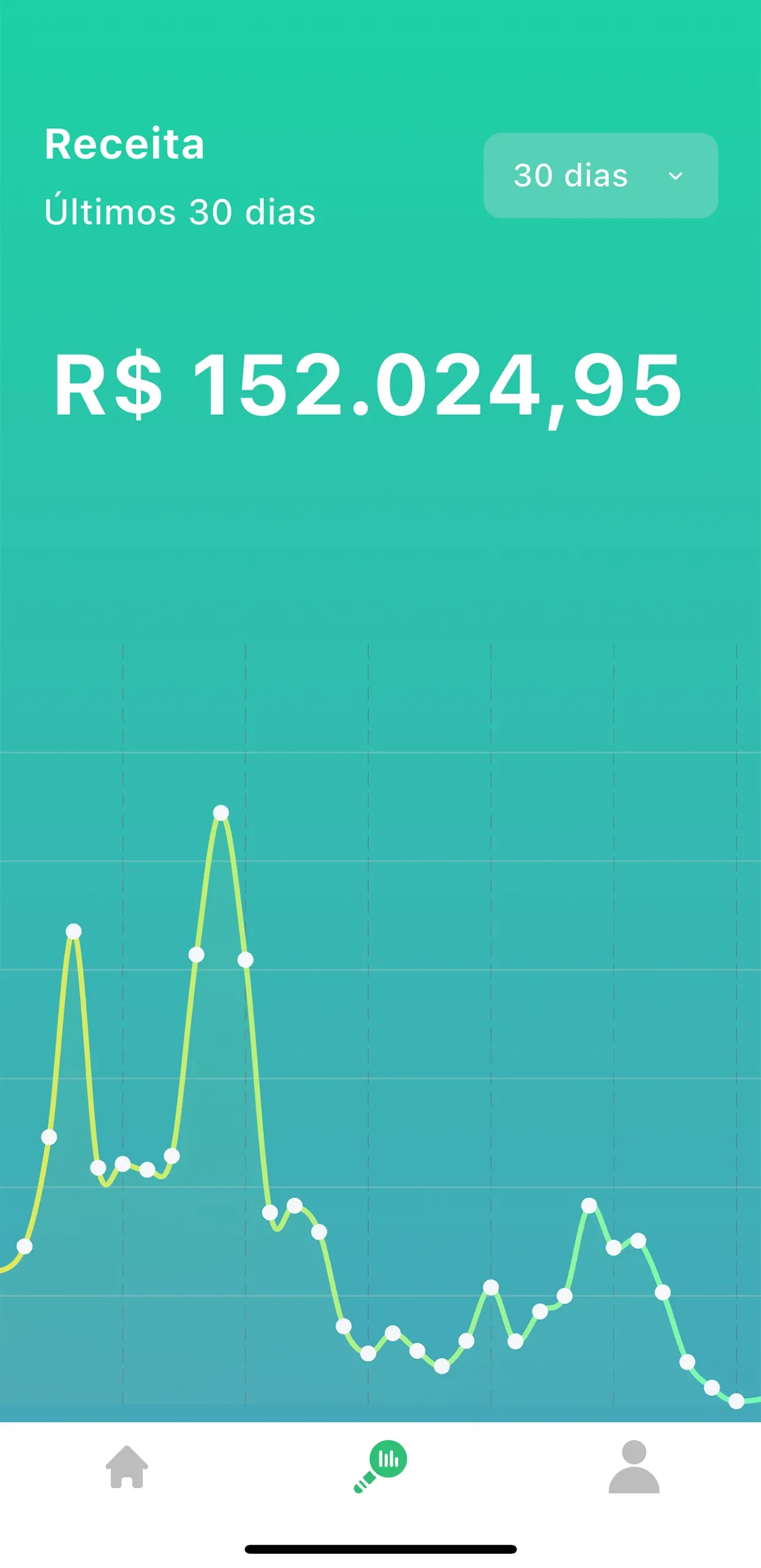Open the profile tab
This screenshot has height=1568, width=761.
[634, 1466]
